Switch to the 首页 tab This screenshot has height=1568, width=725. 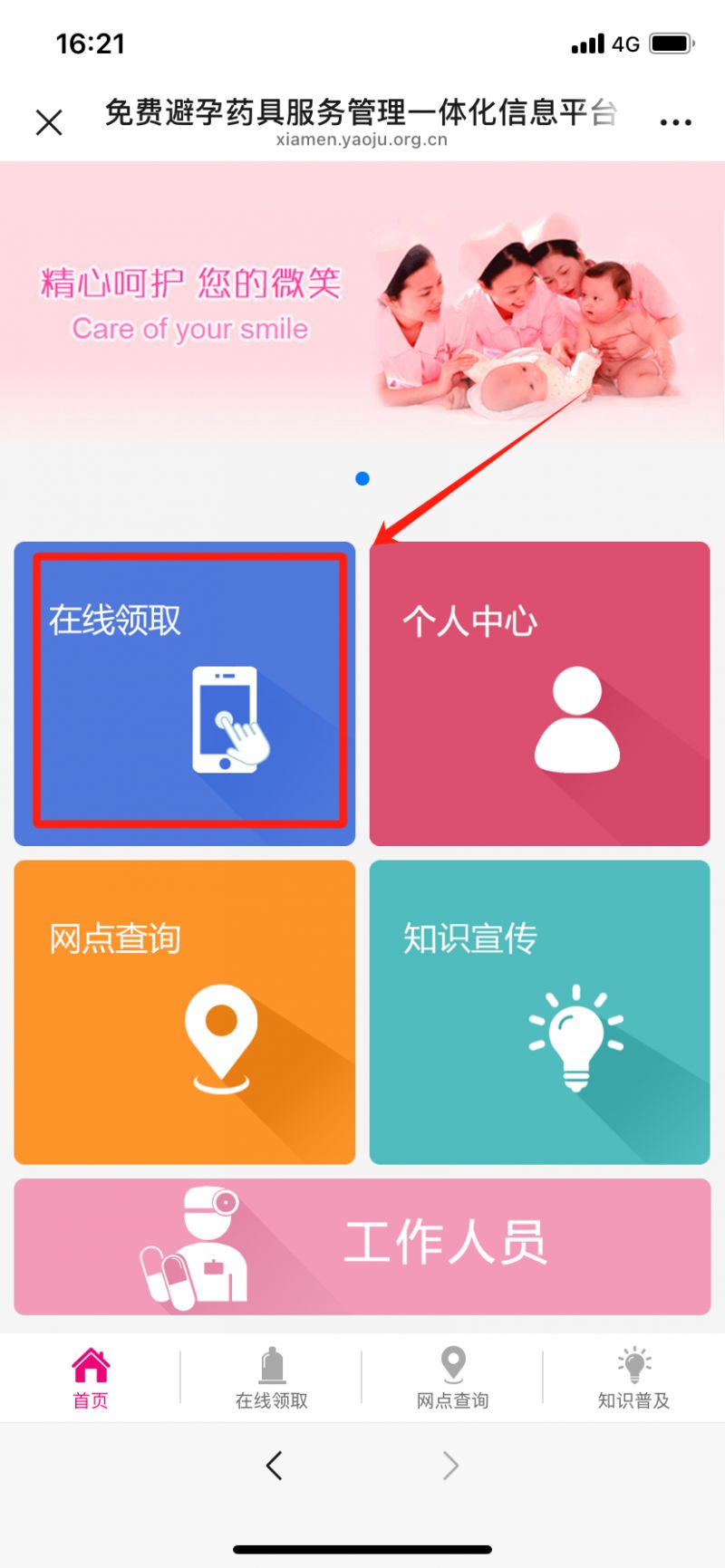[x=91, y=1378]
